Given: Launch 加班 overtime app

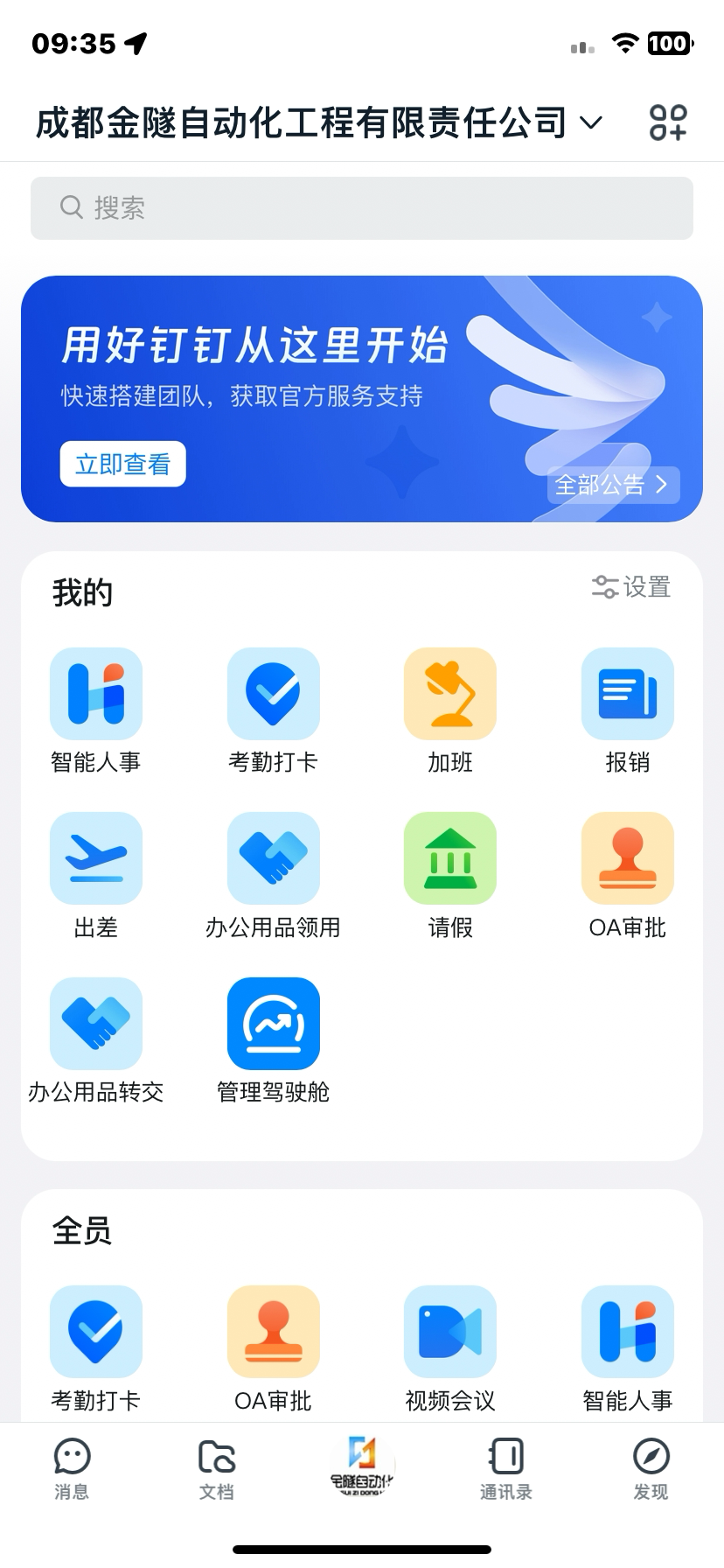Looking at the screenshot, I should [450, 694].
